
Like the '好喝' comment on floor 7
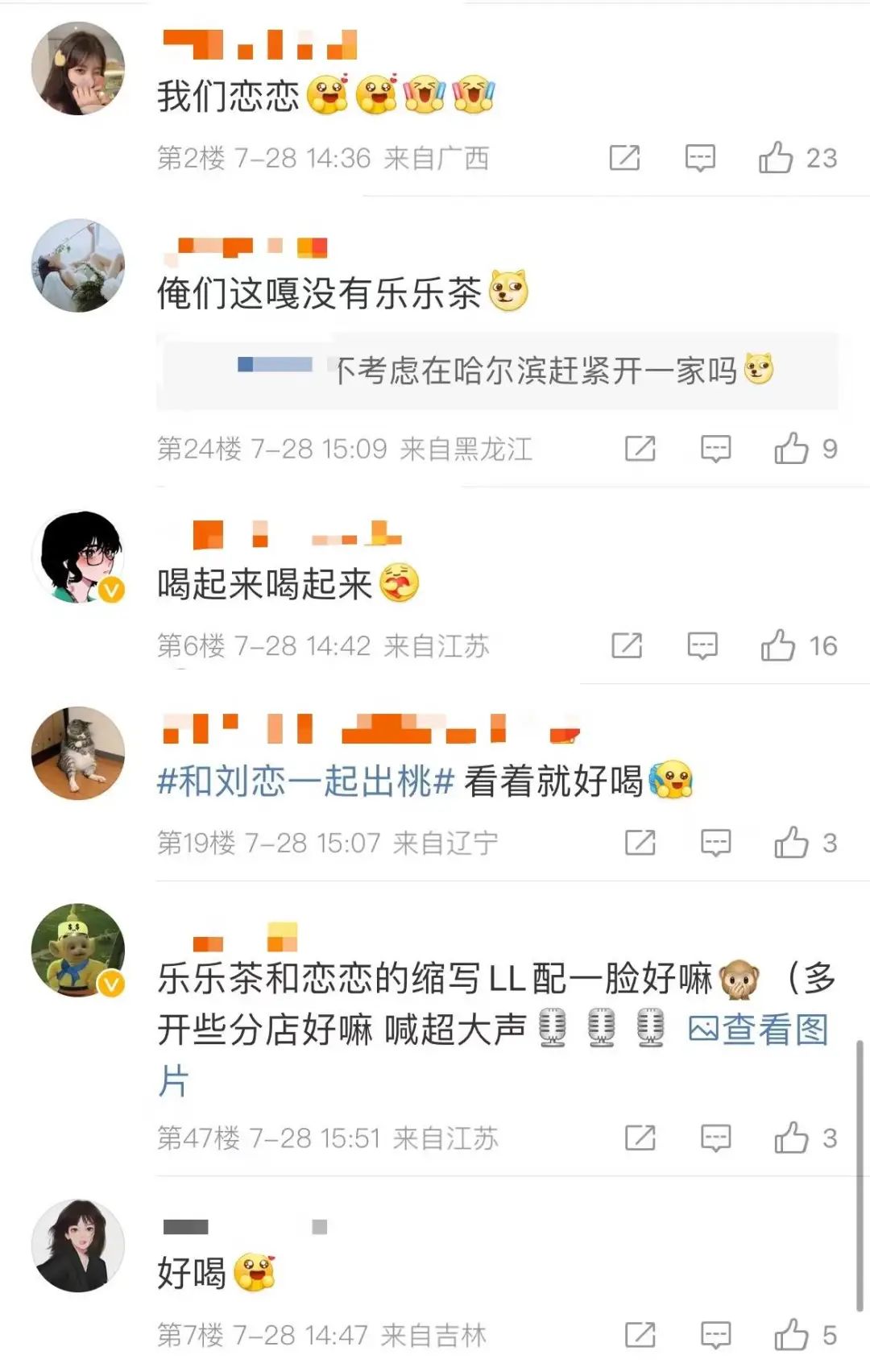click(791, 1335)
